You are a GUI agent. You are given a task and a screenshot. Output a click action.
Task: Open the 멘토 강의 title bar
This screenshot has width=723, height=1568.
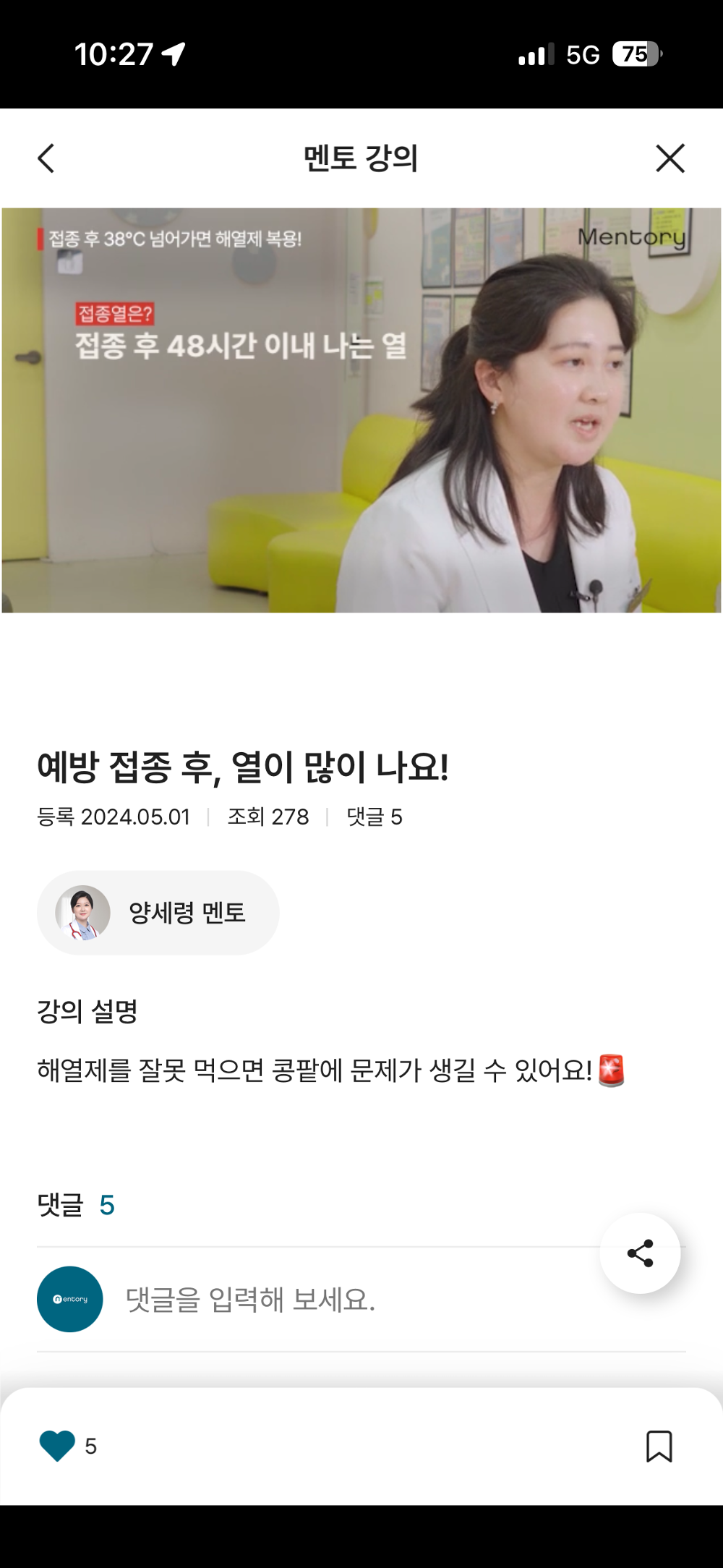tap(361, 158)
